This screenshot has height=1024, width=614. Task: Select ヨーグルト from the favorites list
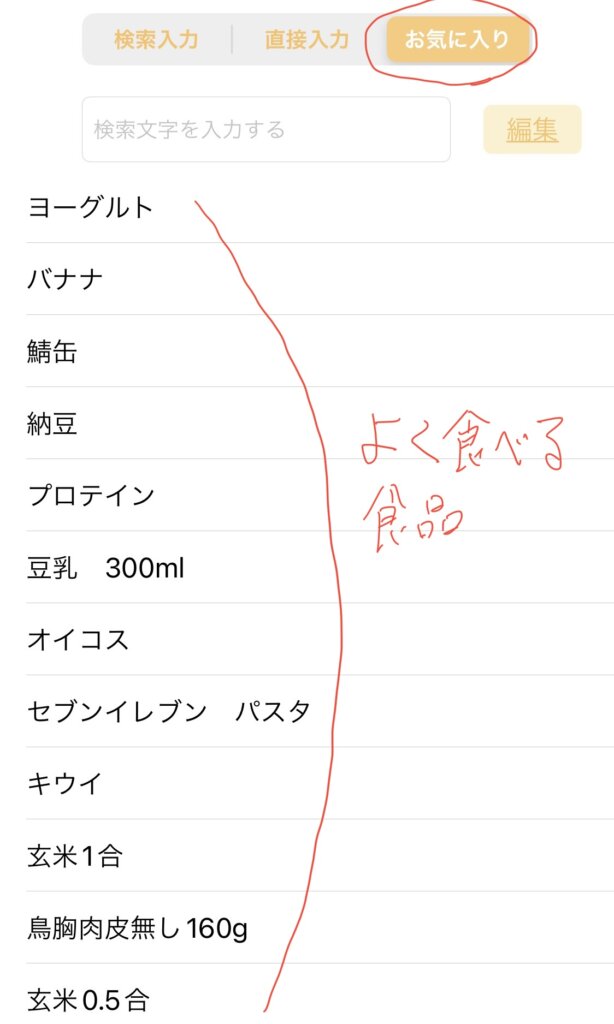91,207
